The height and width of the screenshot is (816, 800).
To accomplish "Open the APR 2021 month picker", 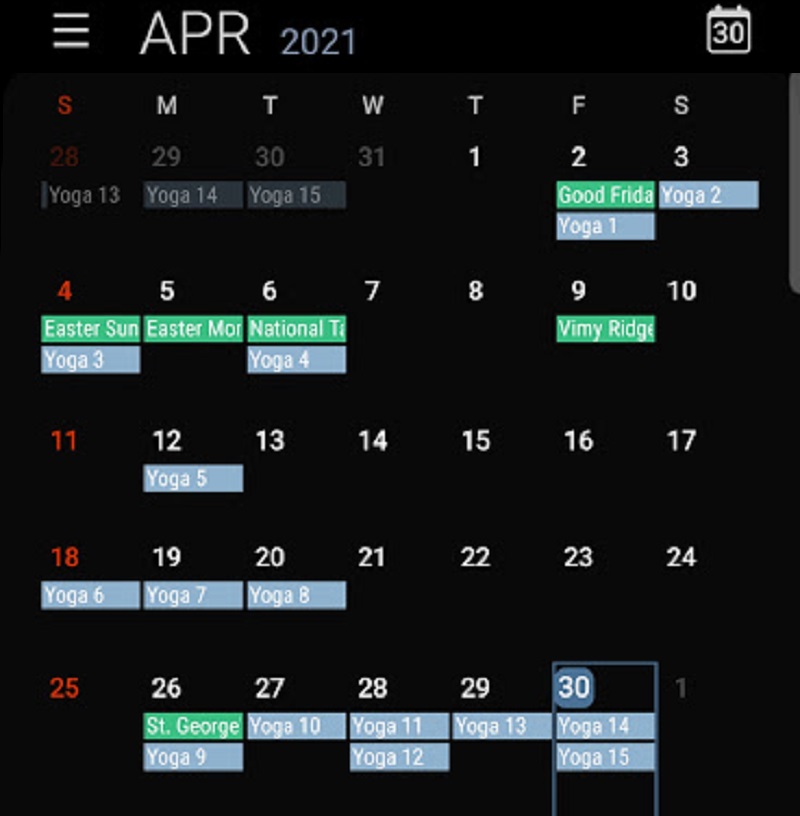I will coord(247,35).
